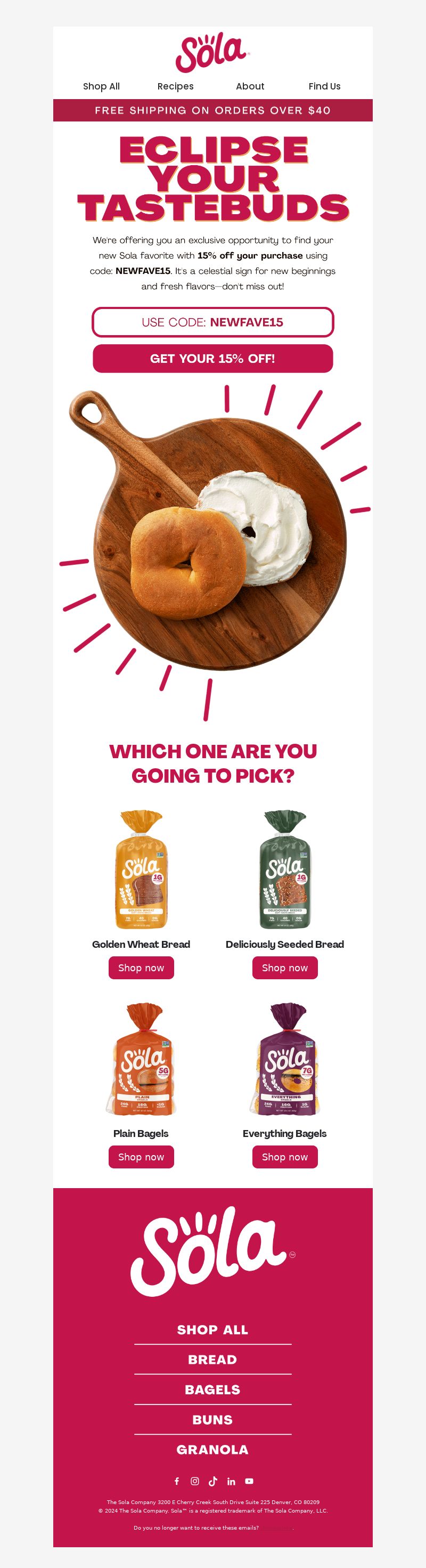Shop now for Golden Wheat Bread
Screen dimensions: 426x1568
pos(141,968)
